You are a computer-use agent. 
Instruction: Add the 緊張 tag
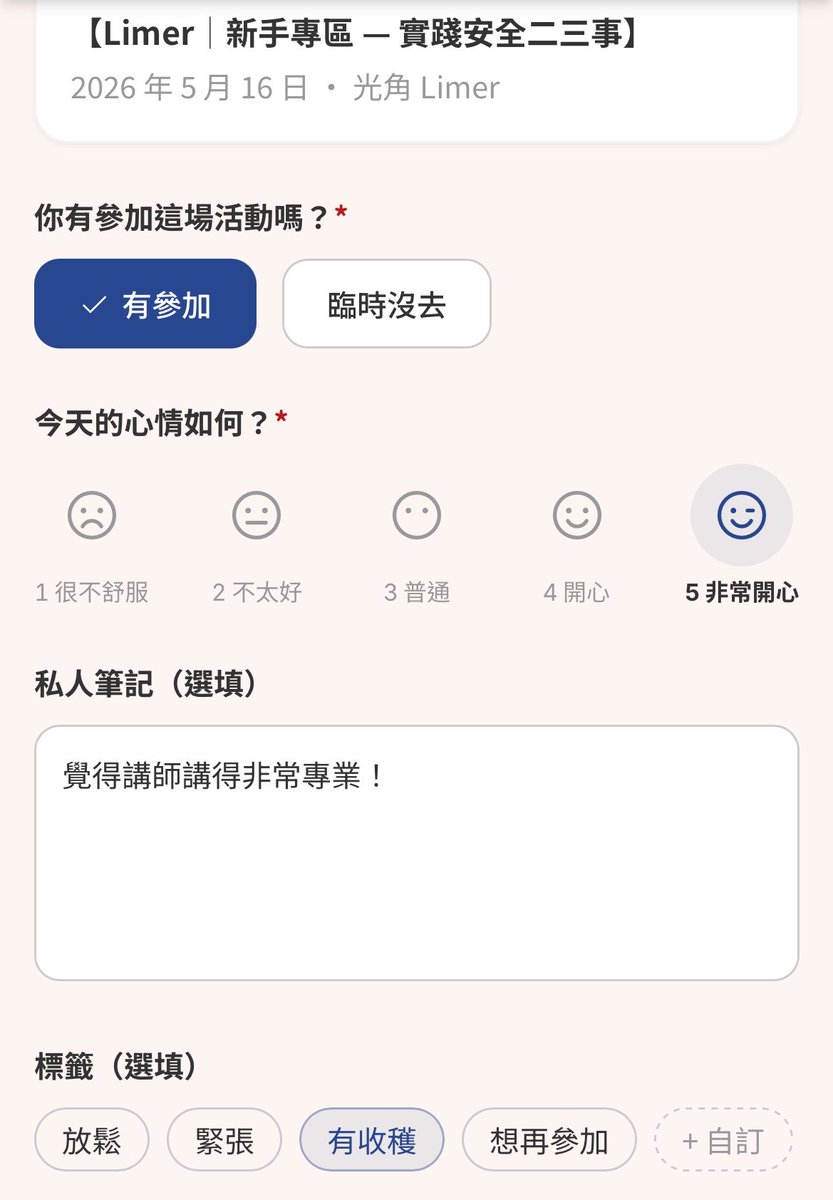[x=224, y=1140]
